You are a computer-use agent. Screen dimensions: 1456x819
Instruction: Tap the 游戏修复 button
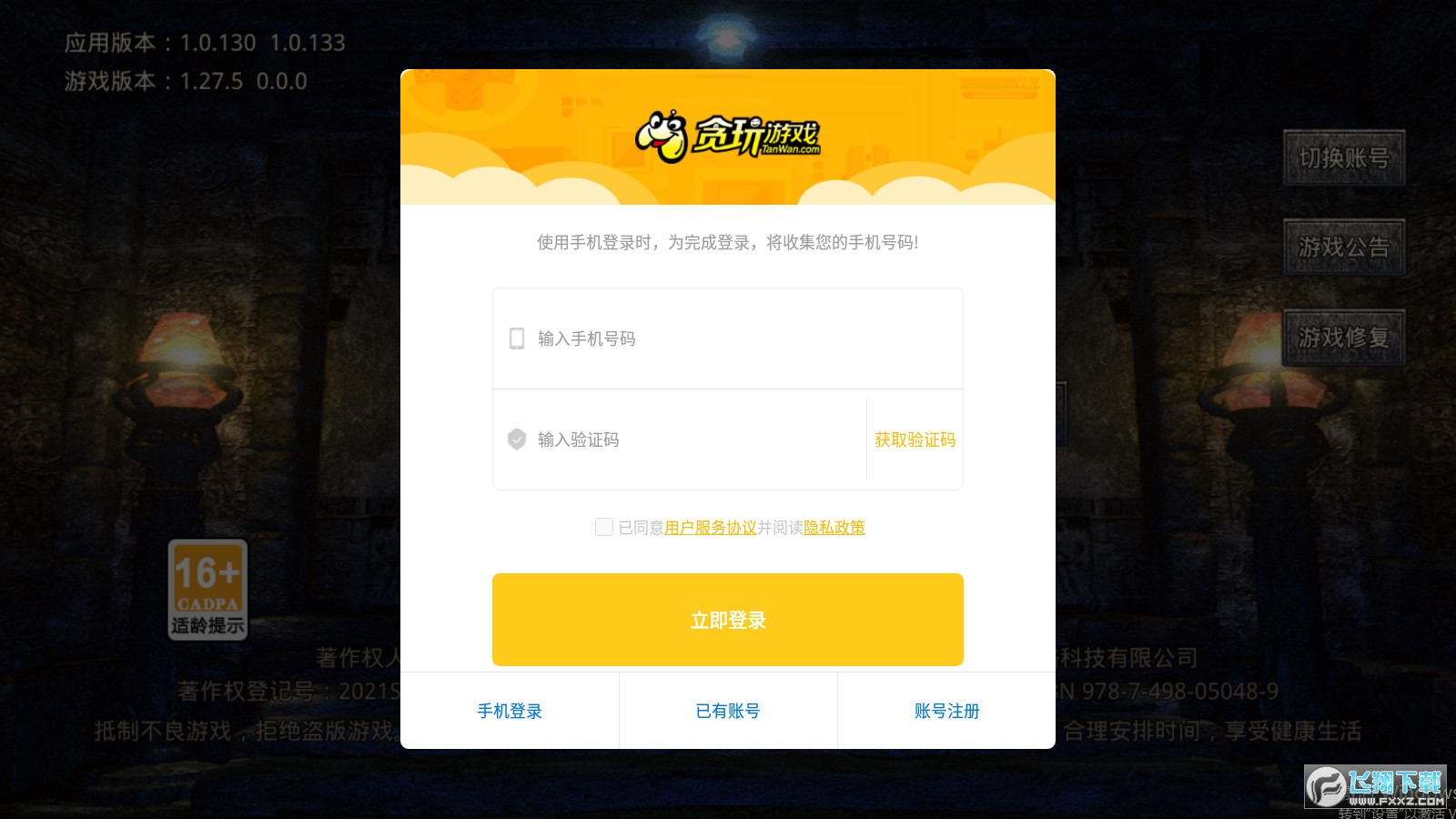click(1344, 338)
